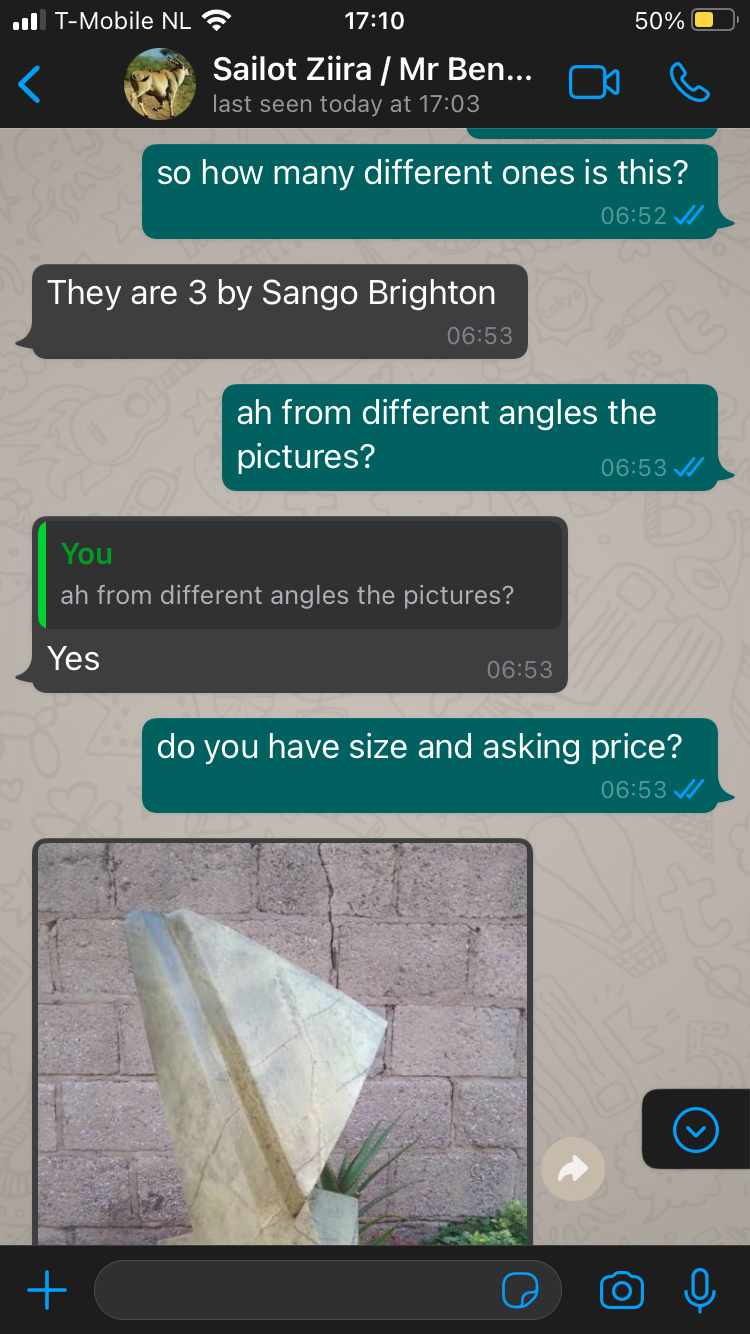The height and width of the screenshot is (1334, 750).
Task: Open the sticker picker
Action: (520, 1291)
